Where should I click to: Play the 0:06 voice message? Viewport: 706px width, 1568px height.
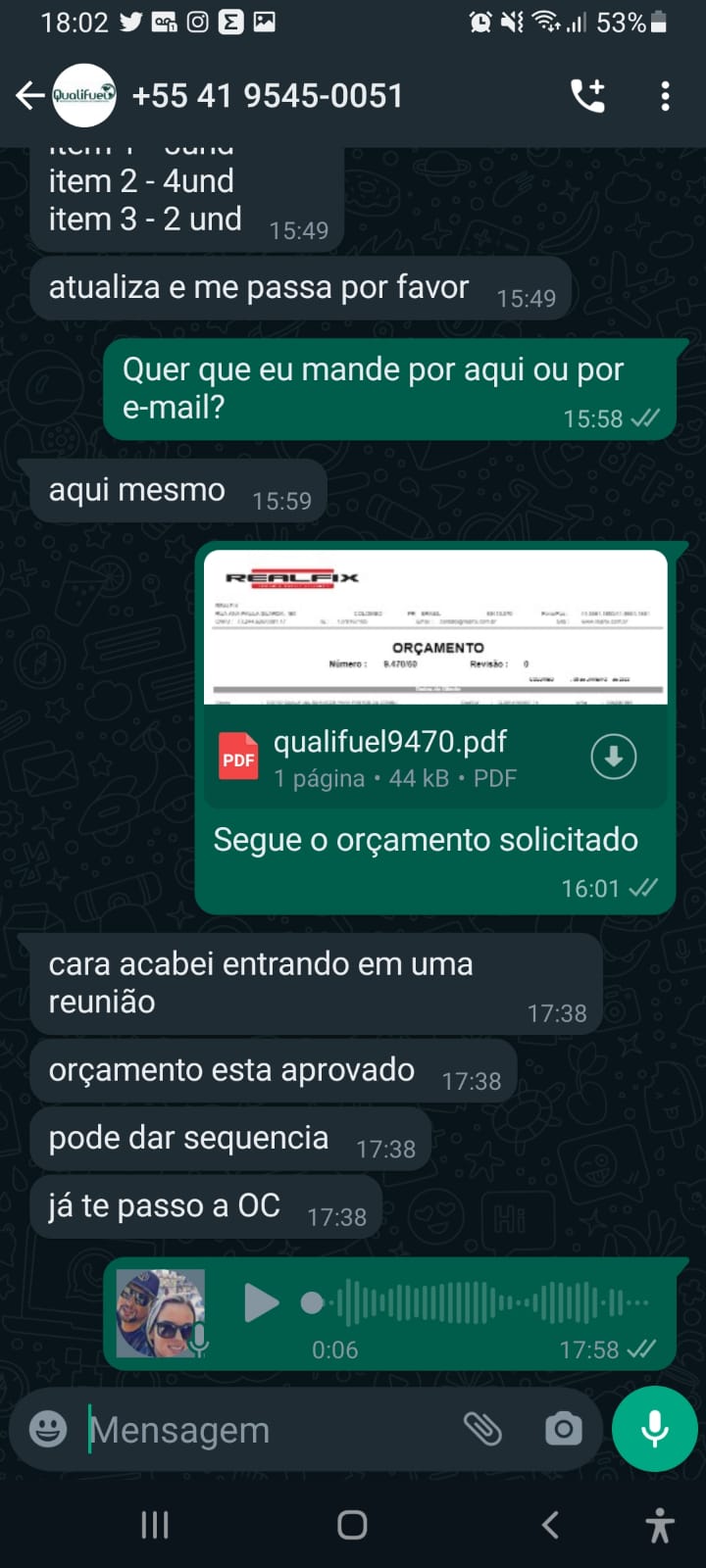point(261,1303)
